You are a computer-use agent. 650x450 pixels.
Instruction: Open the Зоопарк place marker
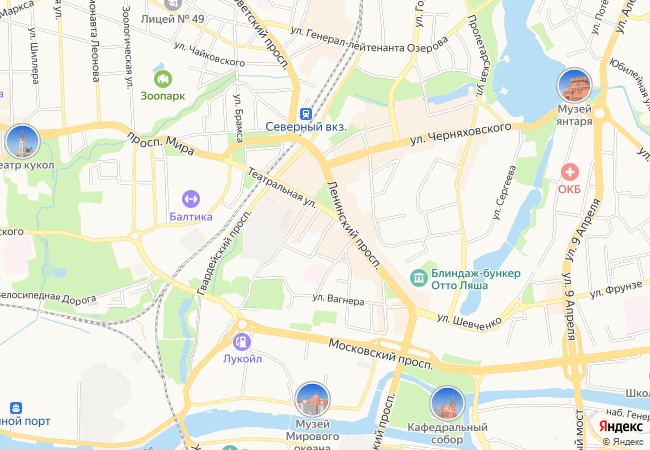(162, 77)
